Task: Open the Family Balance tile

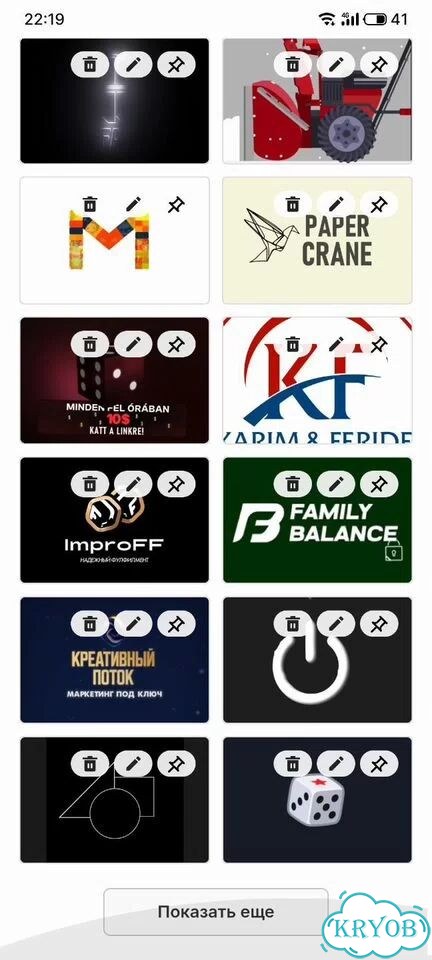Action: (317, 520)
